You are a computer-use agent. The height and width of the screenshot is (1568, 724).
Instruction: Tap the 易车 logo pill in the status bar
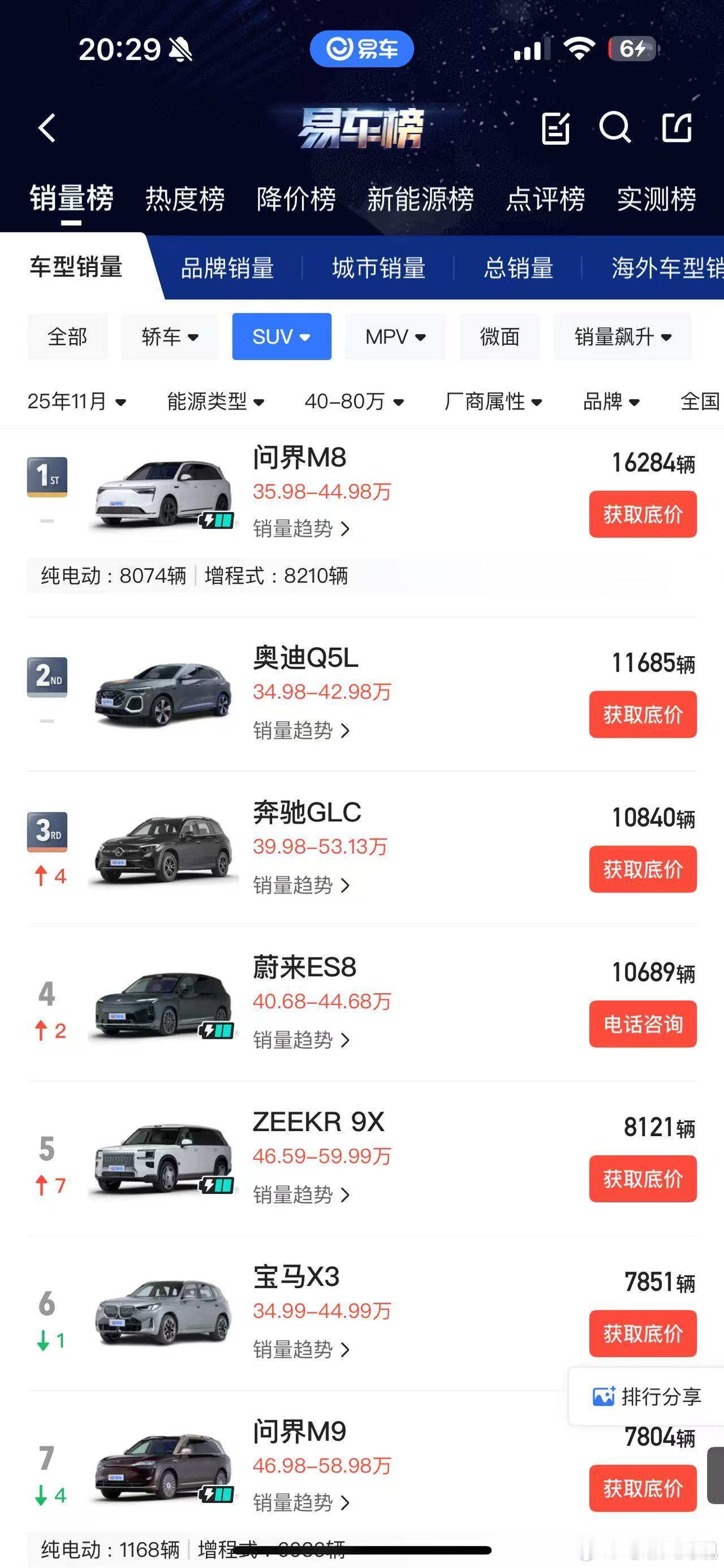coord(361,49)
